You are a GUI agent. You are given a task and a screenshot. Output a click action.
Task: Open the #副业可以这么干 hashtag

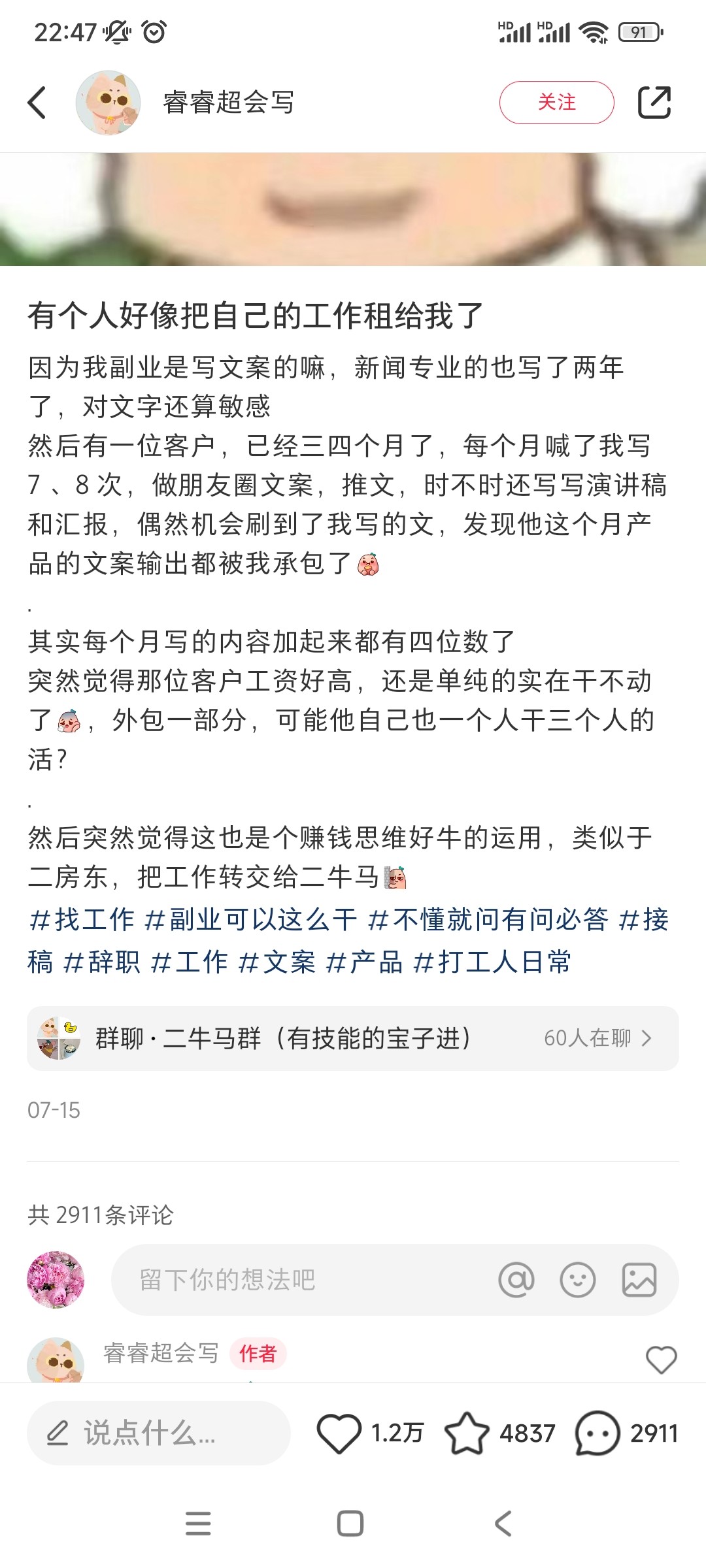click(251, 920)
